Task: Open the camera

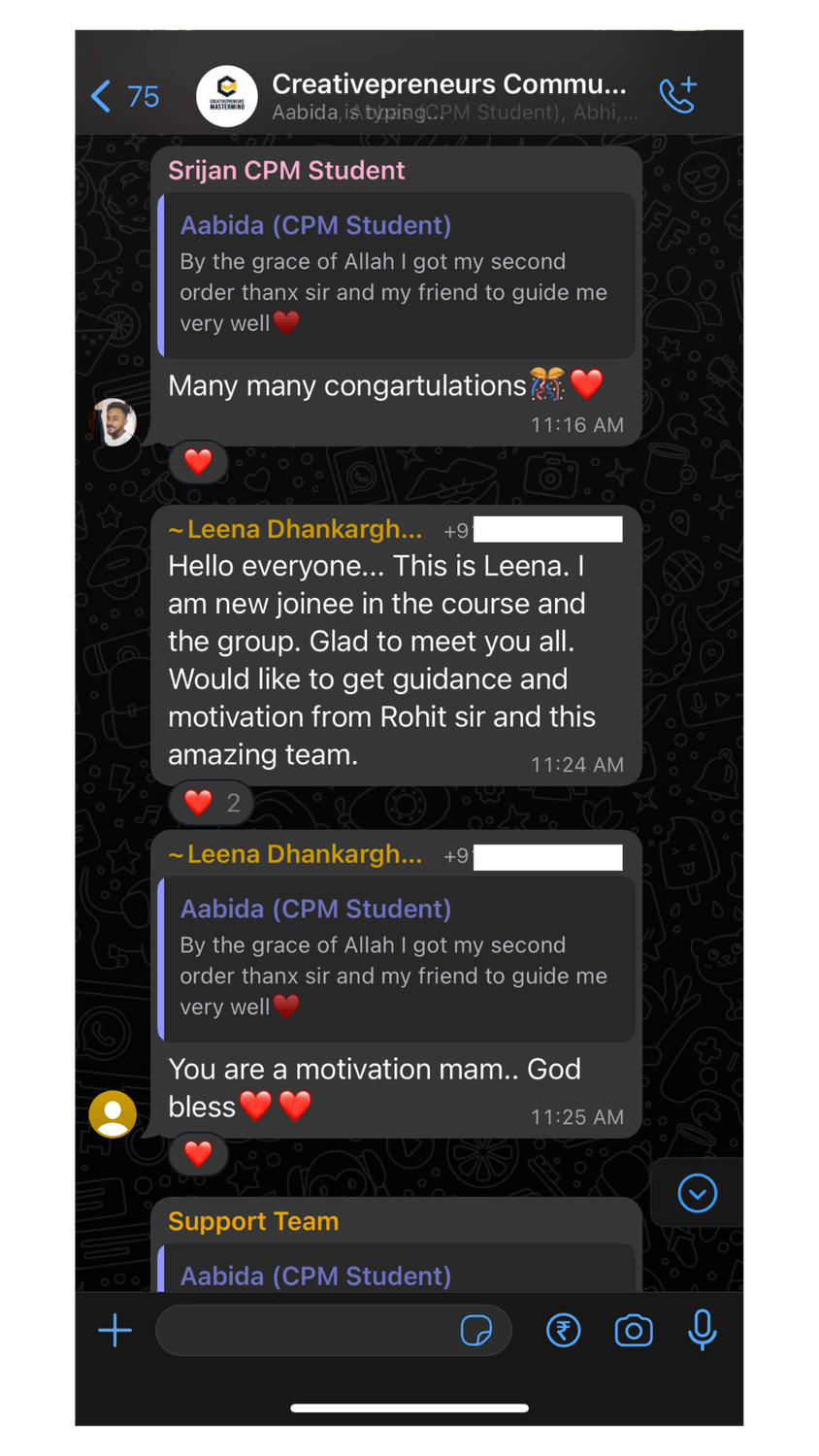Action: pyautogui.click(x=634, y=1330)
